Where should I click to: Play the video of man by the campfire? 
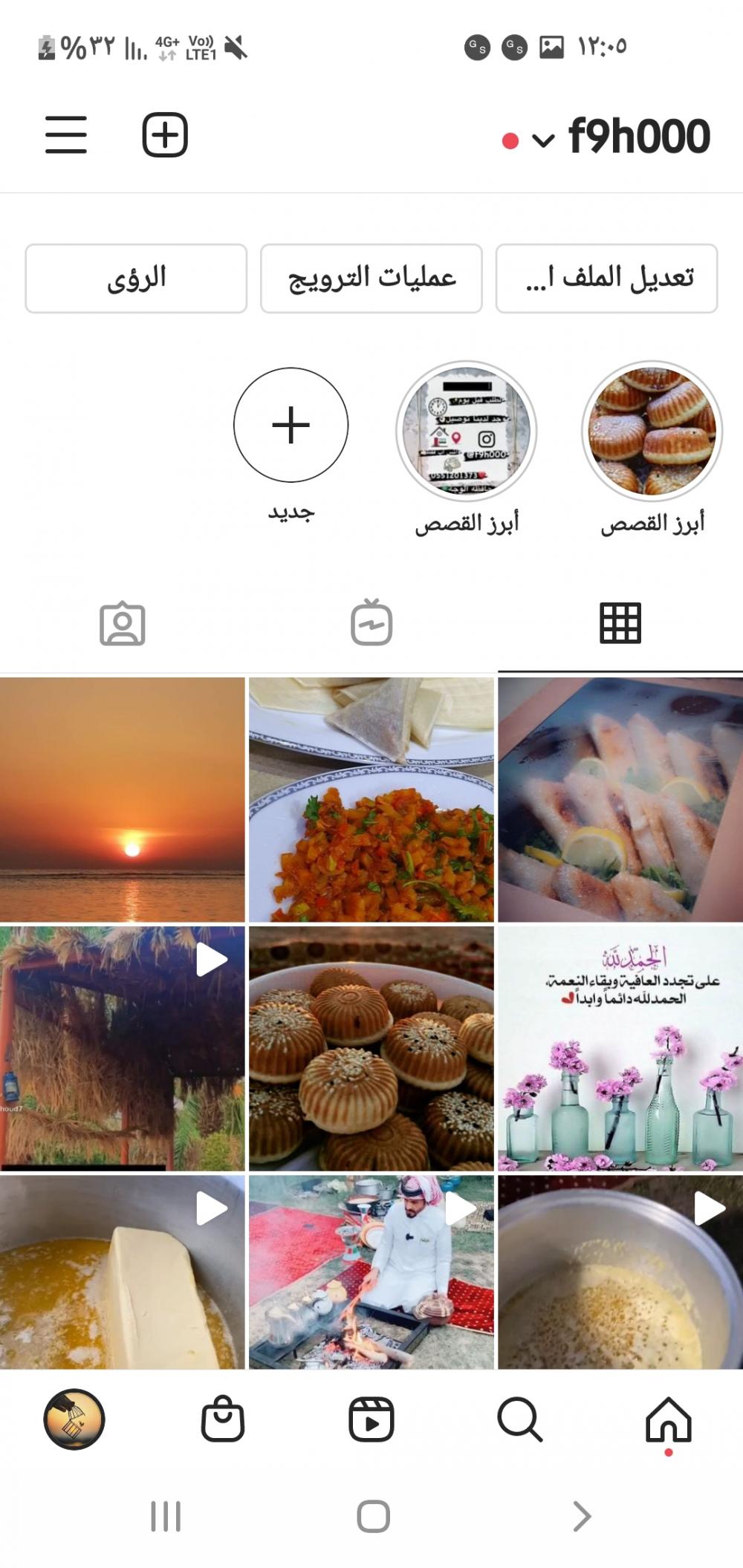[x=371, y=1272]
